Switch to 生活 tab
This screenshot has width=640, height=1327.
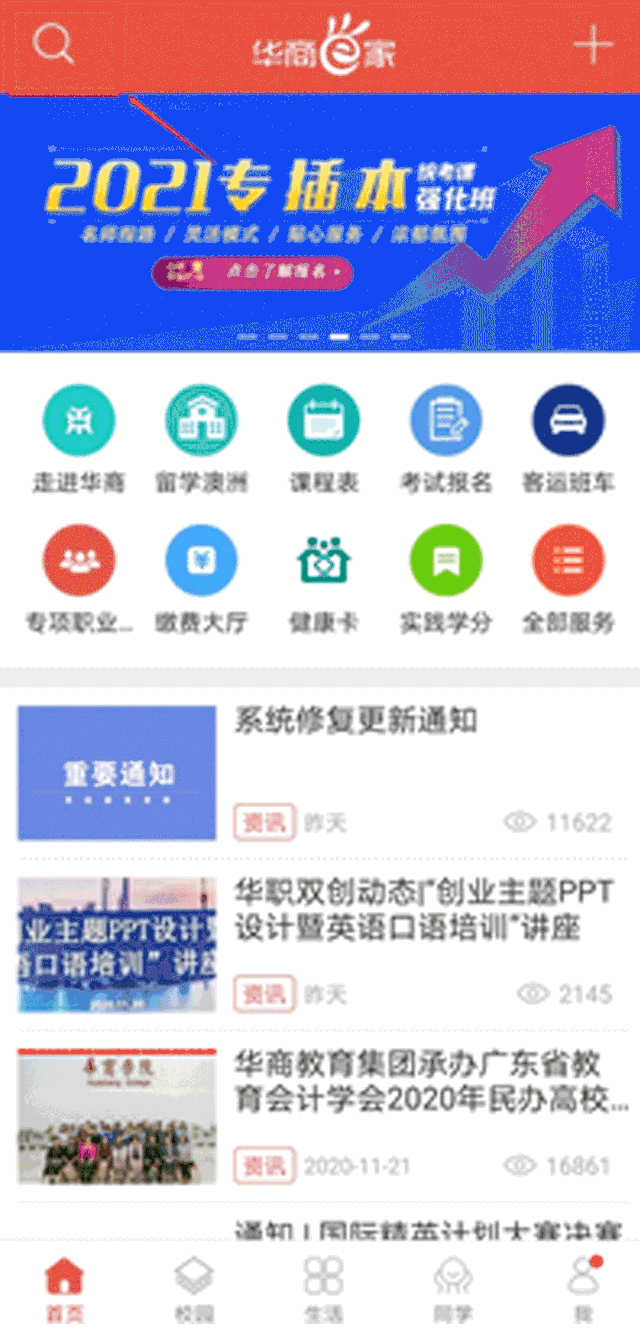click(x=323, y=1288)
